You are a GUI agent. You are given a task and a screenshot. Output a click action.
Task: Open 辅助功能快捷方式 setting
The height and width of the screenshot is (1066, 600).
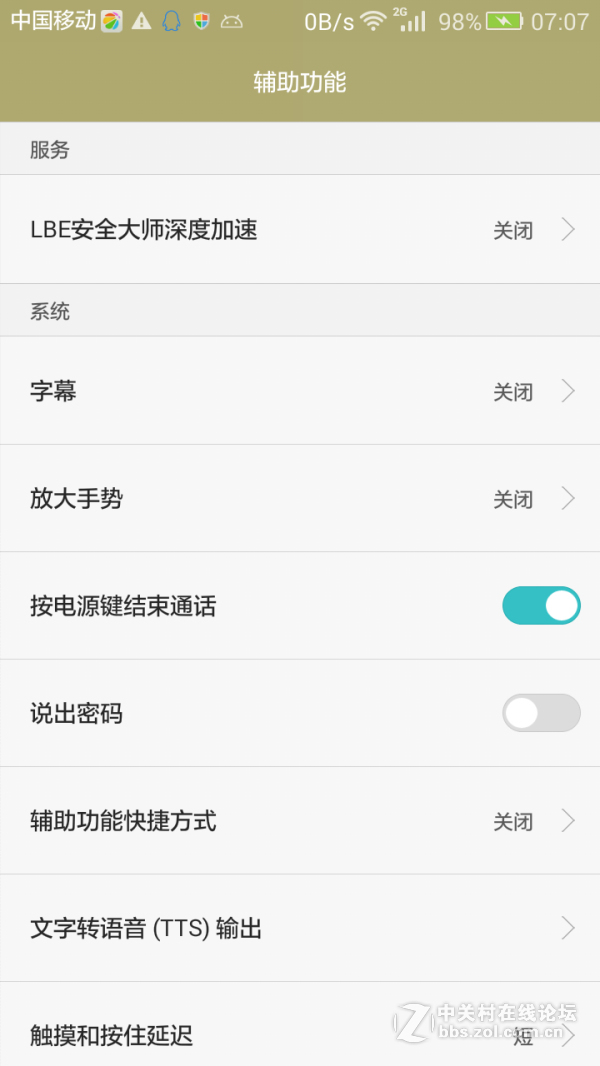click(300, 821)
